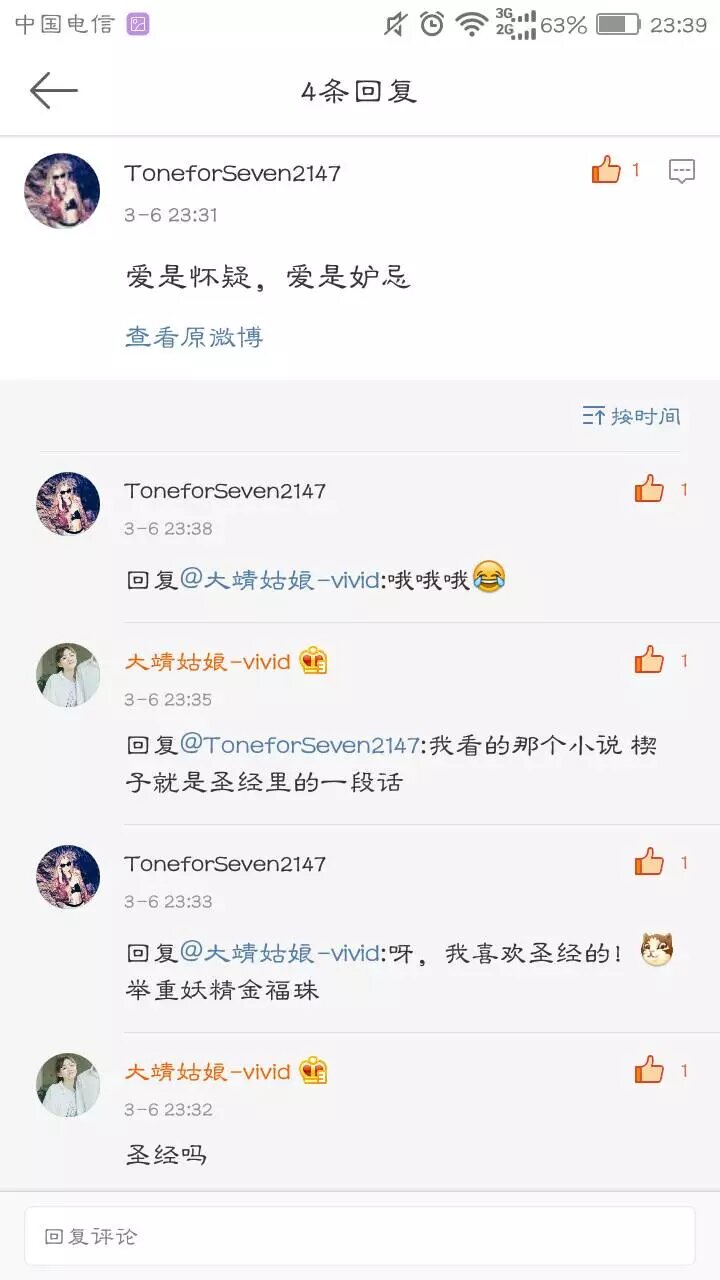Open the comment bubble icon on main comment

(x=681, y=171)
